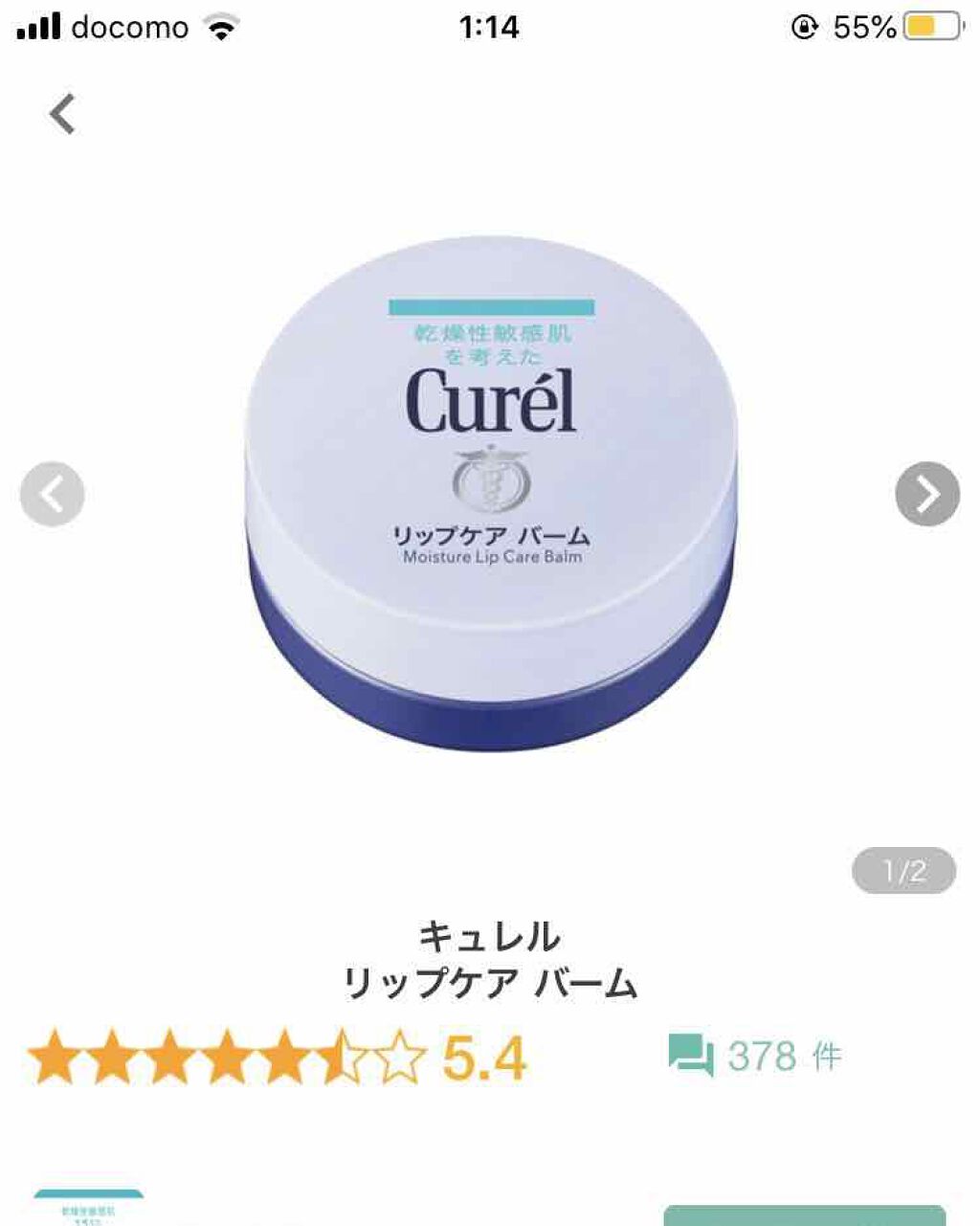Show previous photo with left arrow
Viewport: 980px width, 1226px height.
(51, 494)
